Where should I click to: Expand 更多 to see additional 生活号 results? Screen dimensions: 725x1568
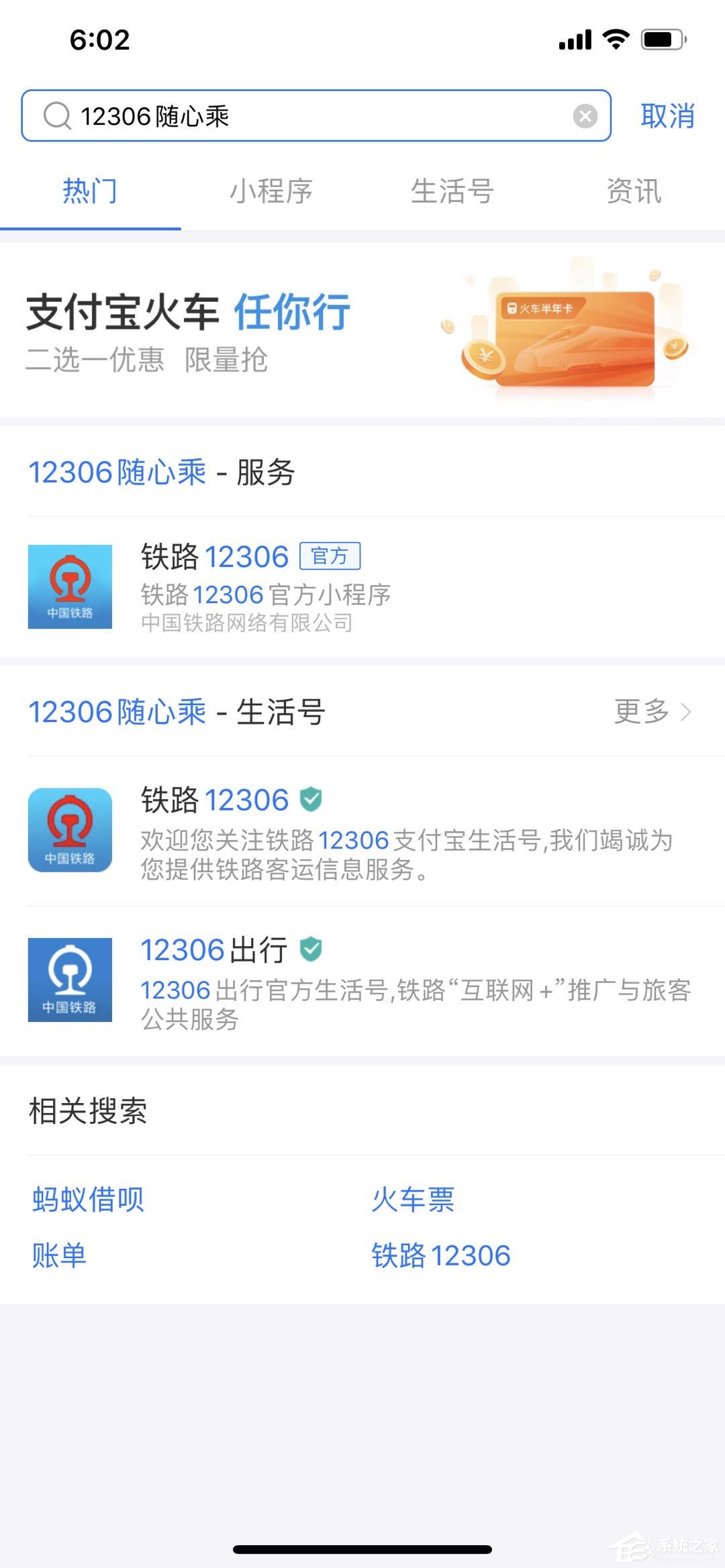tap(640, 713)
